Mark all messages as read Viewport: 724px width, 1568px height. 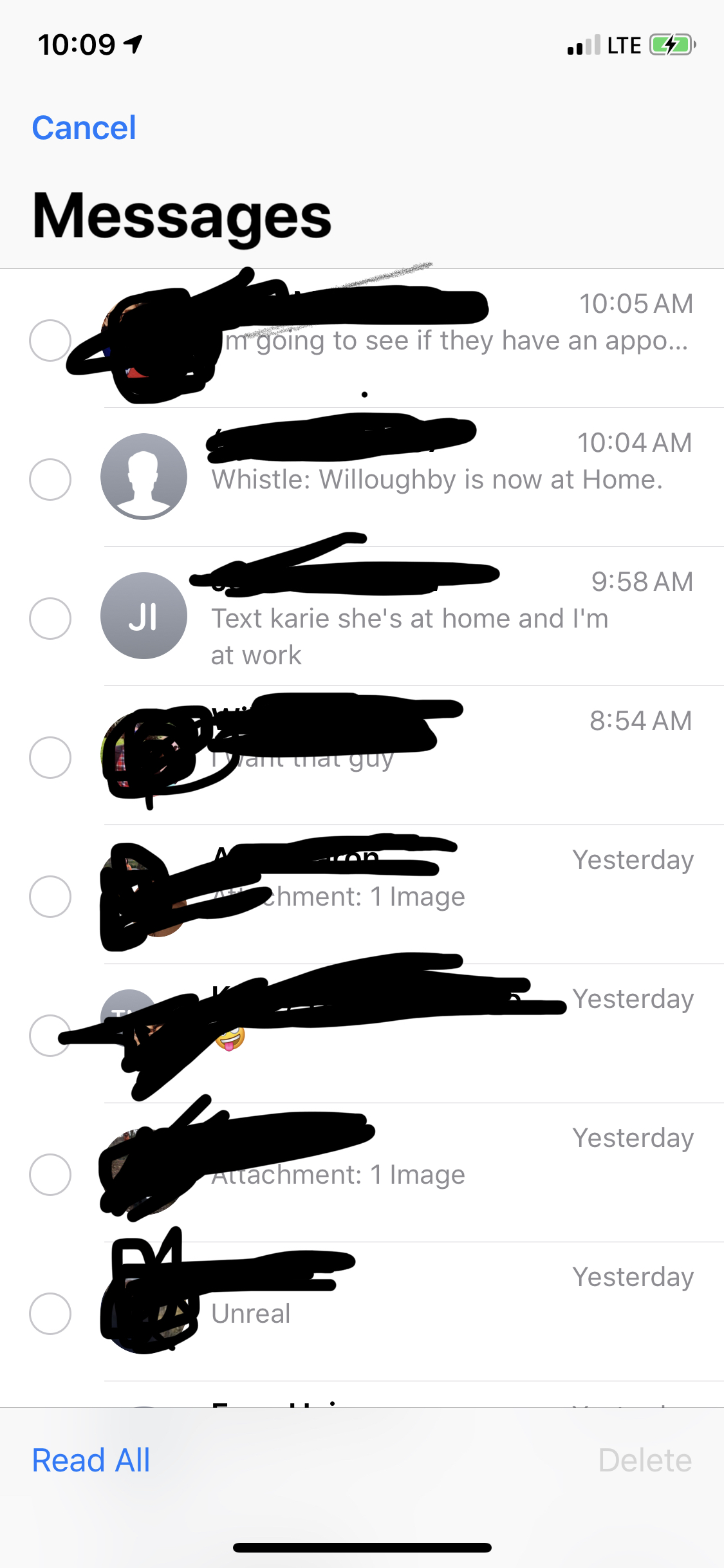point(91,1460)
